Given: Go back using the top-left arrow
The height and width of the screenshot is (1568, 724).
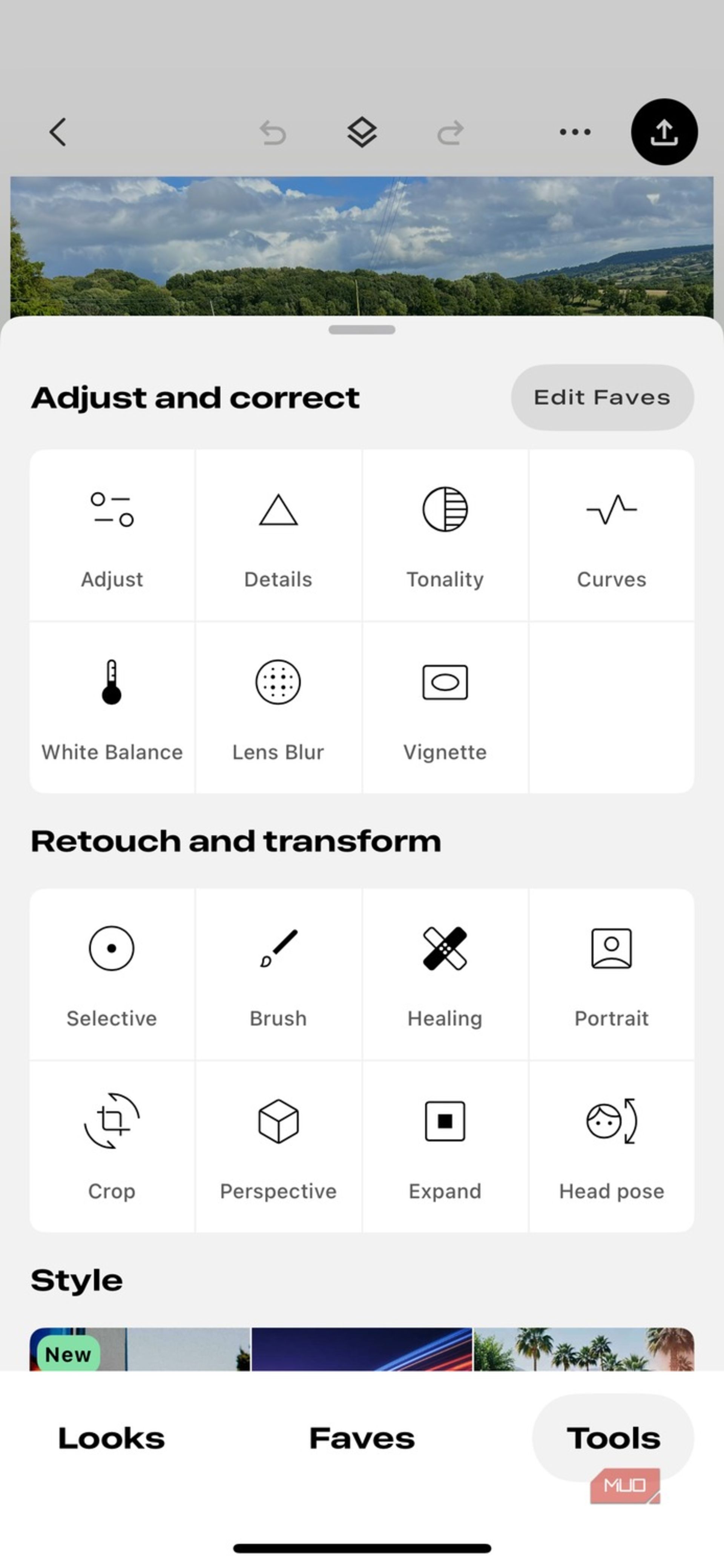Looking at the screenshot, I should [58, 132].
